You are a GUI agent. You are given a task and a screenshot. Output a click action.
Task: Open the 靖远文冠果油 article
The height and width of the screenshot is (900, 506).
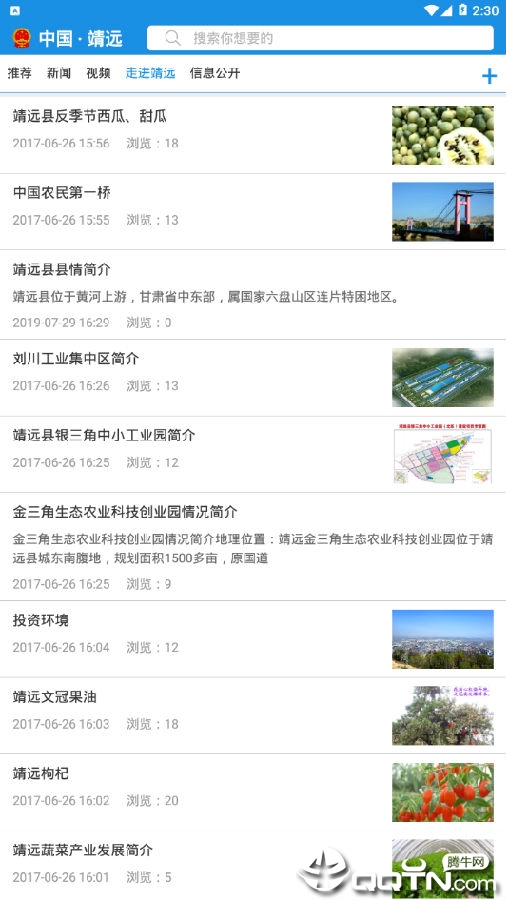click(253, 715)
